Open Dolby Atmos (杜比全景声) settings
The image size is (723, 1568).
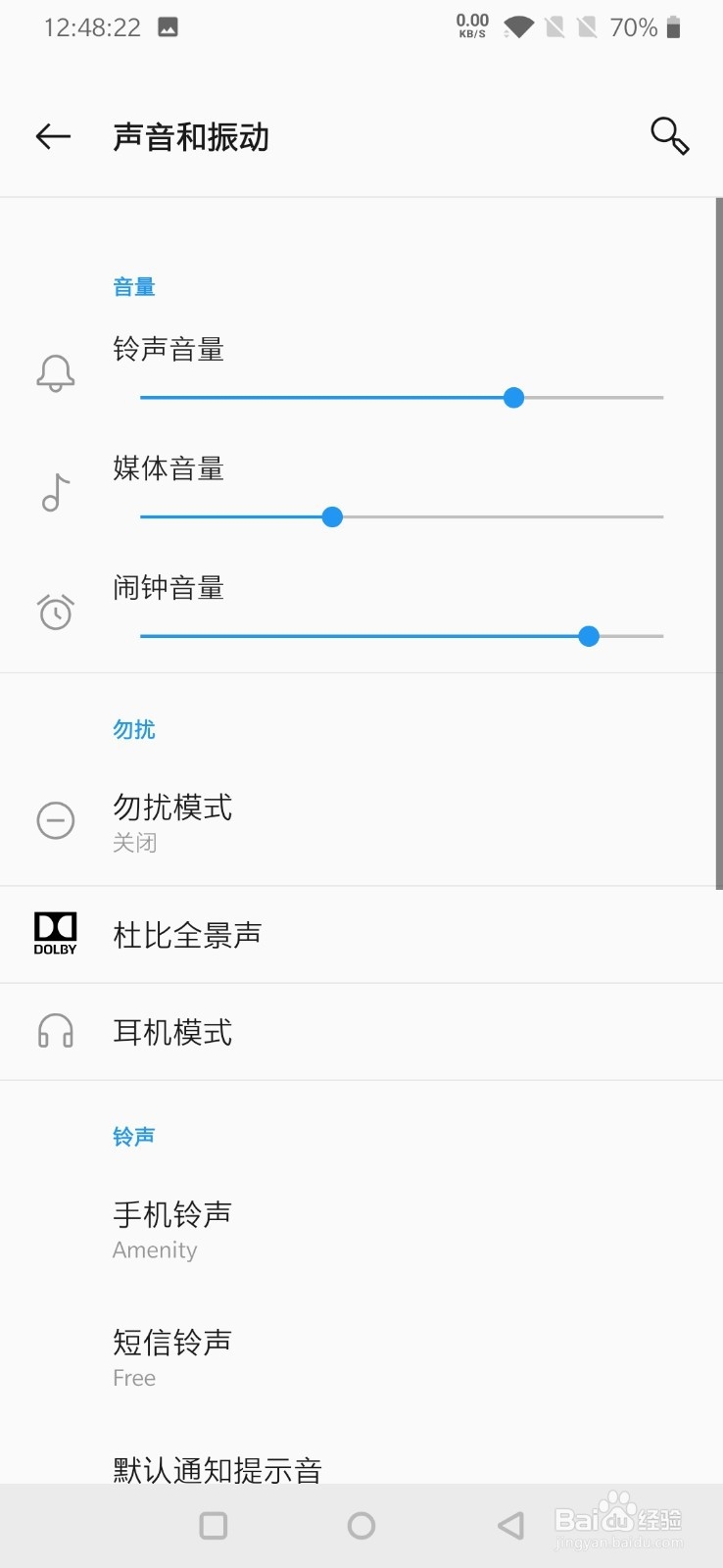[x=361, y=935]
